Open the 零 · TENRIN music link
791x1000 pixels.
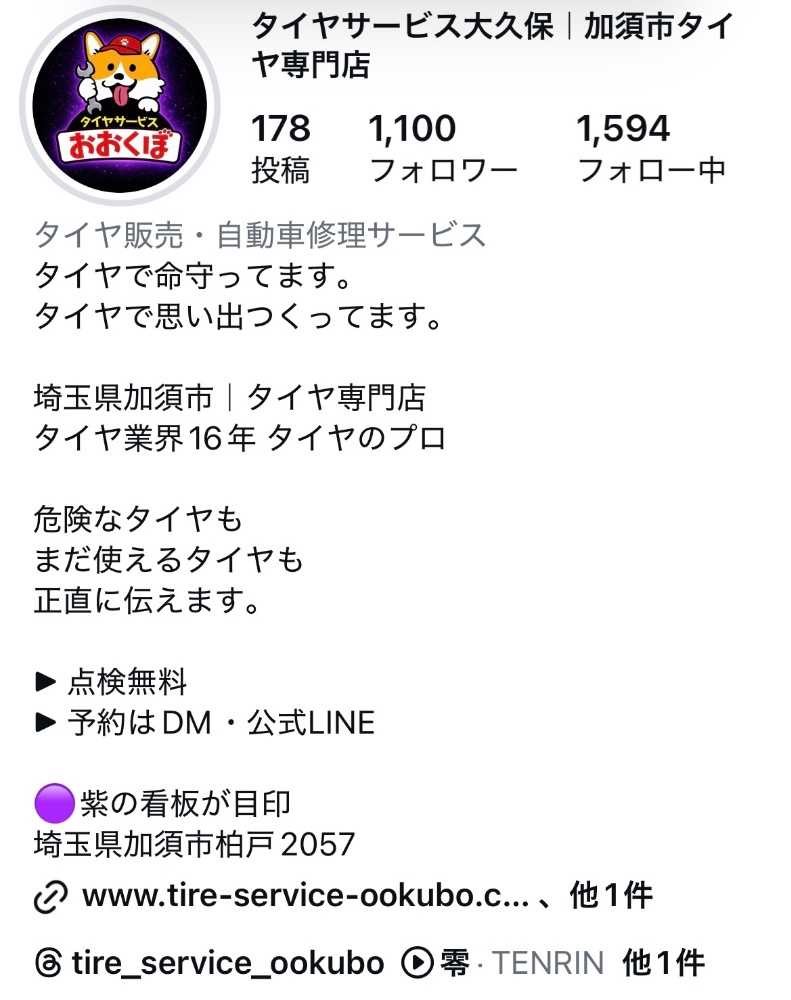pyautogui.click(x=504, y=963)
